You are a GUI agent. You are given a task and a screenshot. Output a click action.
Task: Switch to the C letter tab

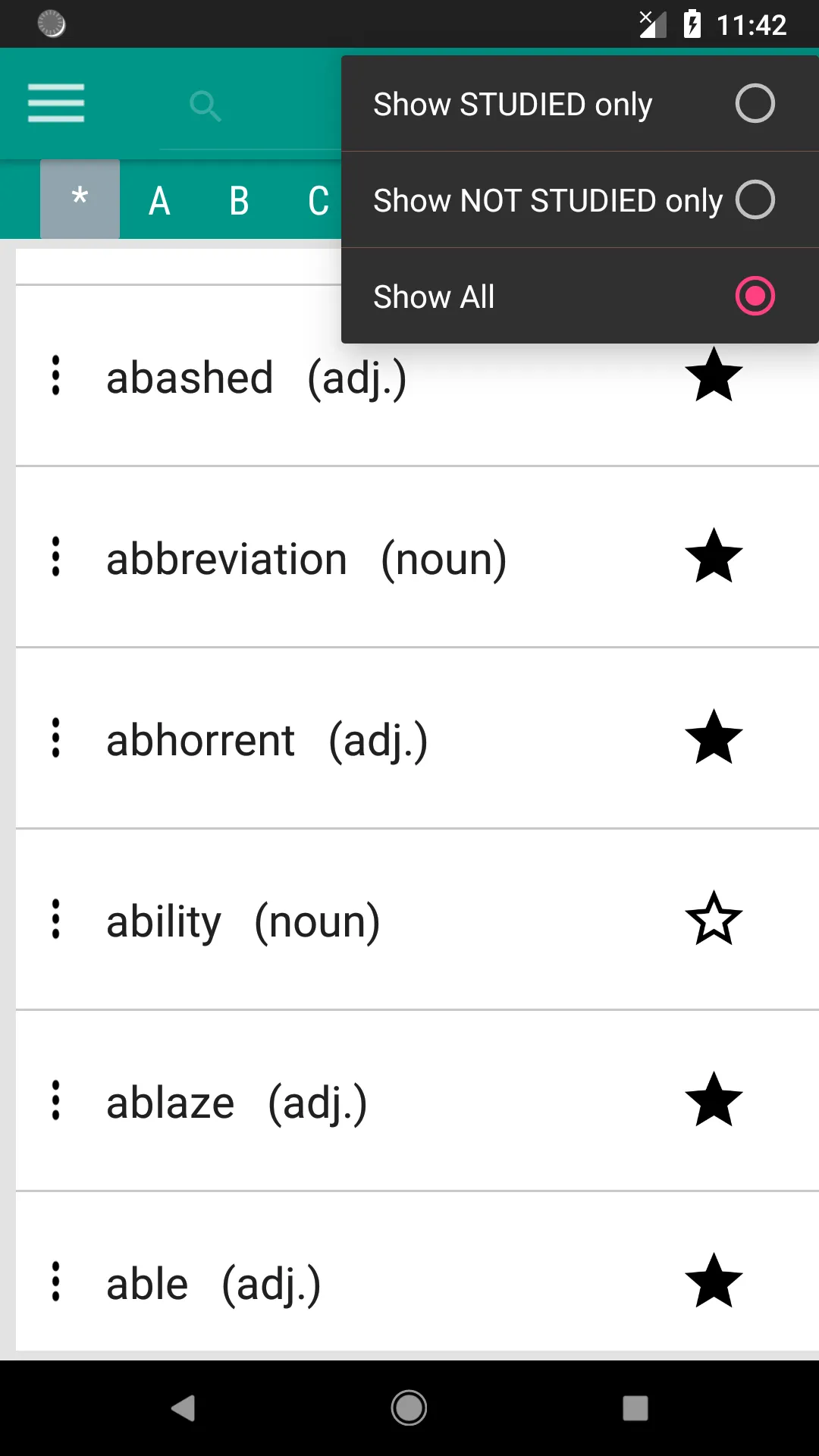click(x=318, y=200)
